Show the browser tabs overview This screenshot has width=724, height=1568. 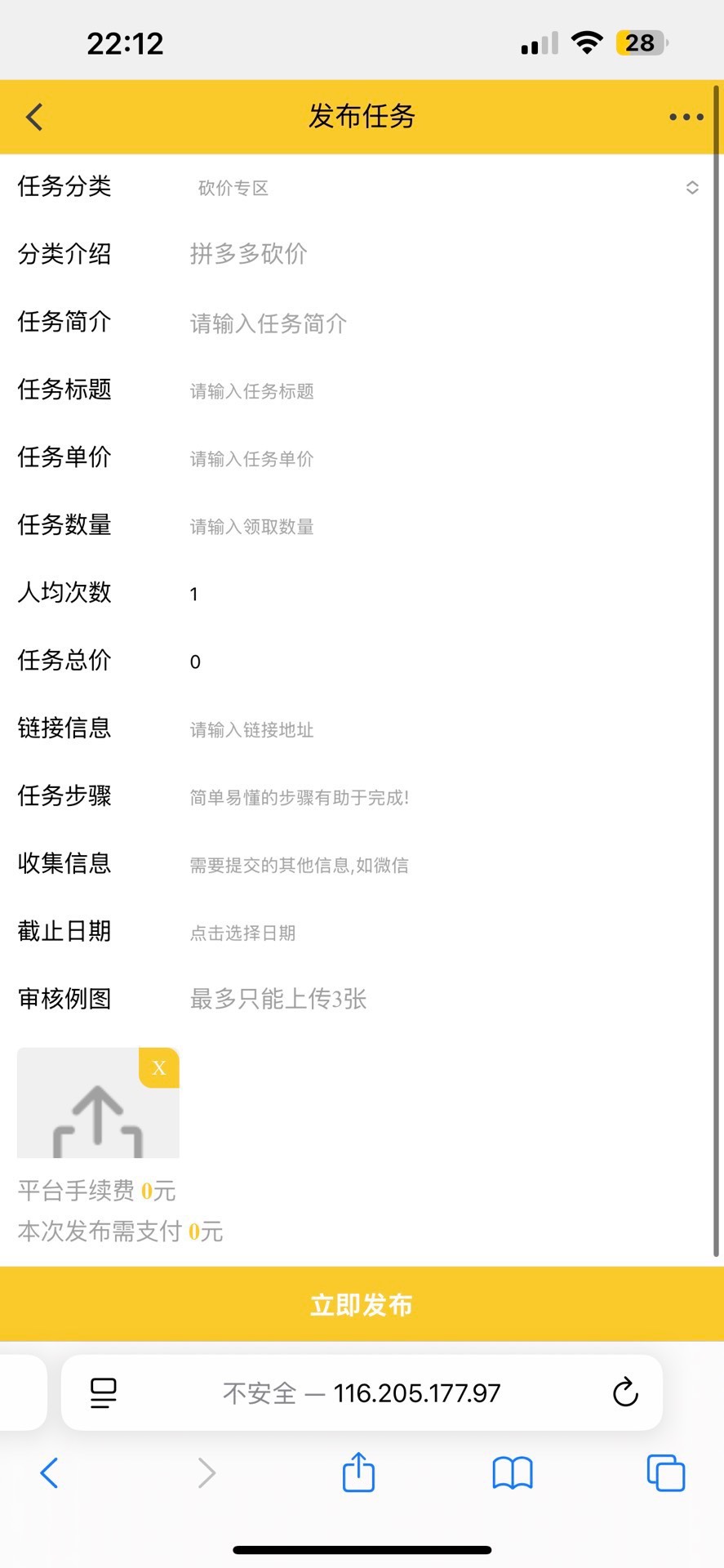coord(666,1472)
